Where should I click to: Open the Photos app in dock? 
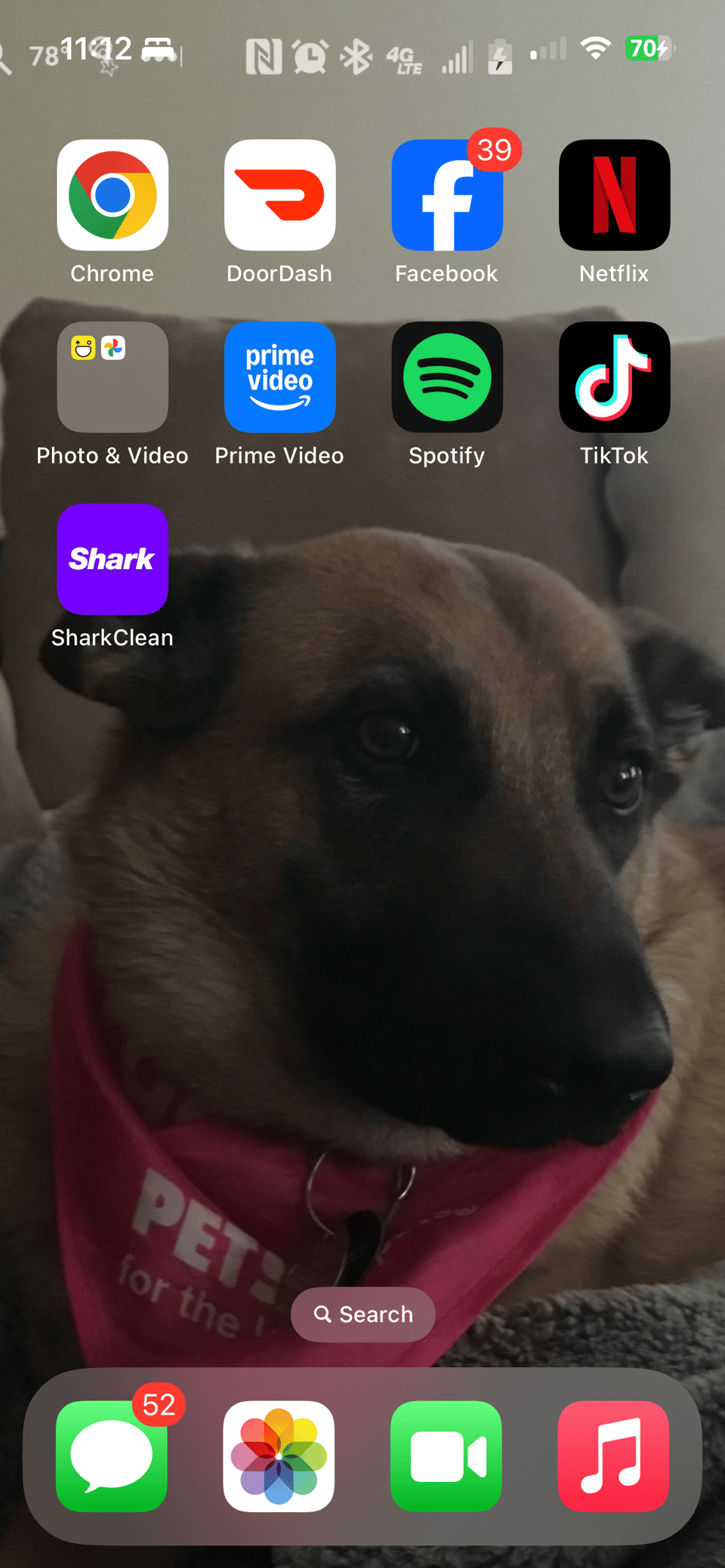point(279,1456)
